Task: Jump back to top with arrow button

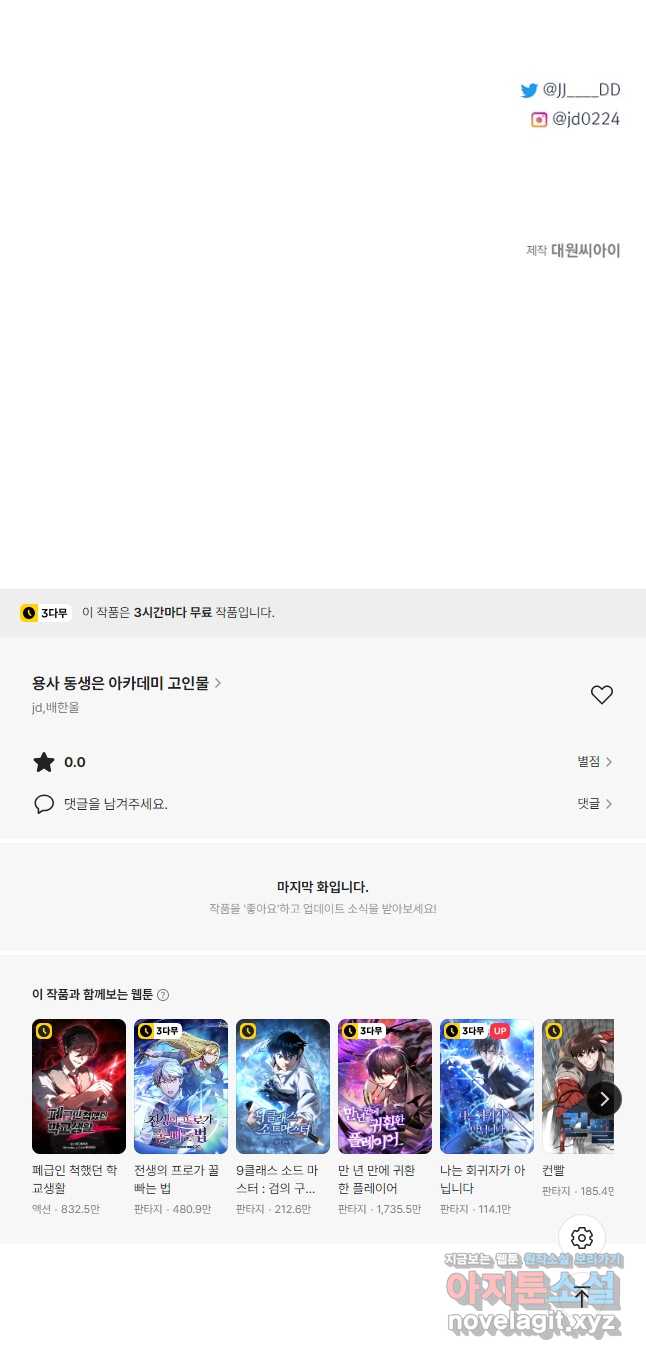Action: coord(582,1297)
